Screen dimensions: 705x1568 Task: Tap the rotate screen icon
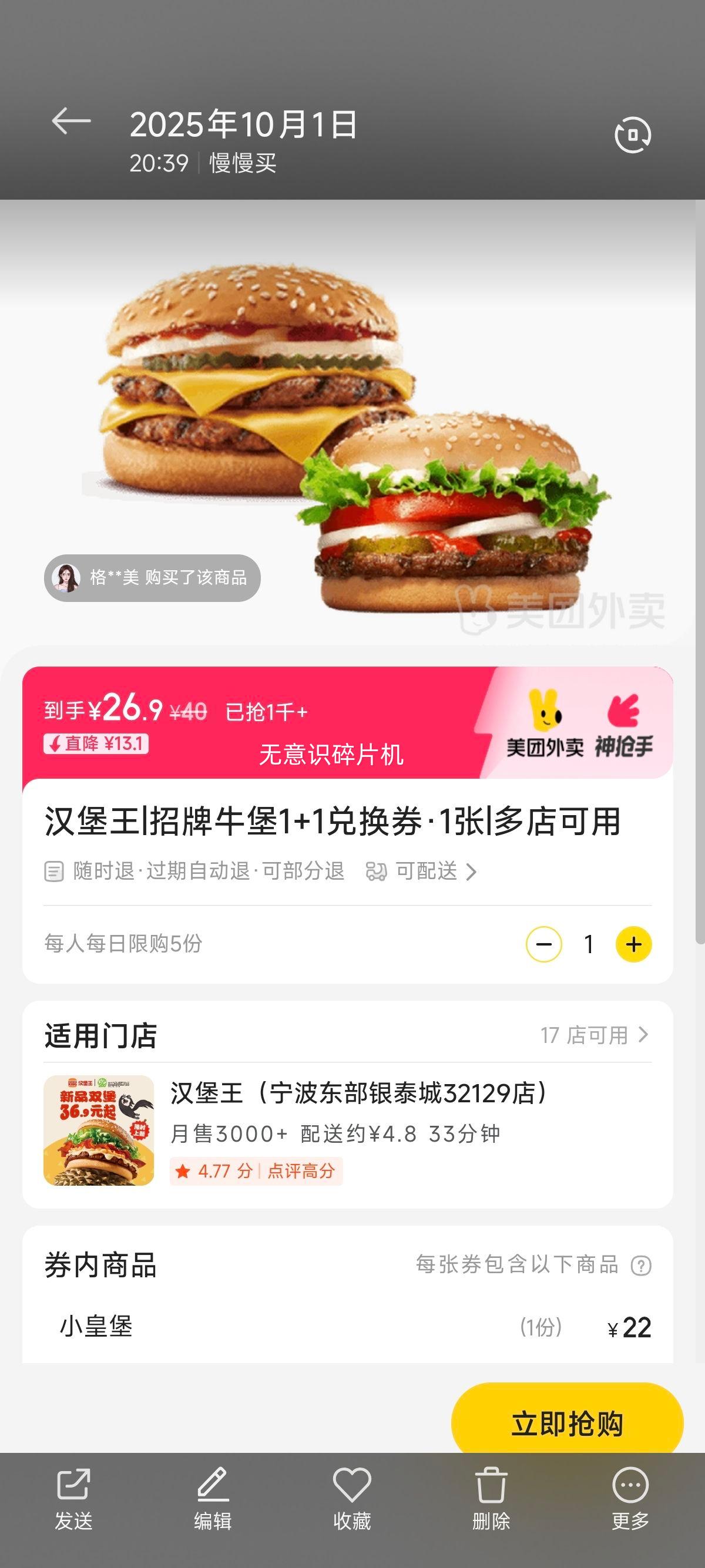coord(633,134)
